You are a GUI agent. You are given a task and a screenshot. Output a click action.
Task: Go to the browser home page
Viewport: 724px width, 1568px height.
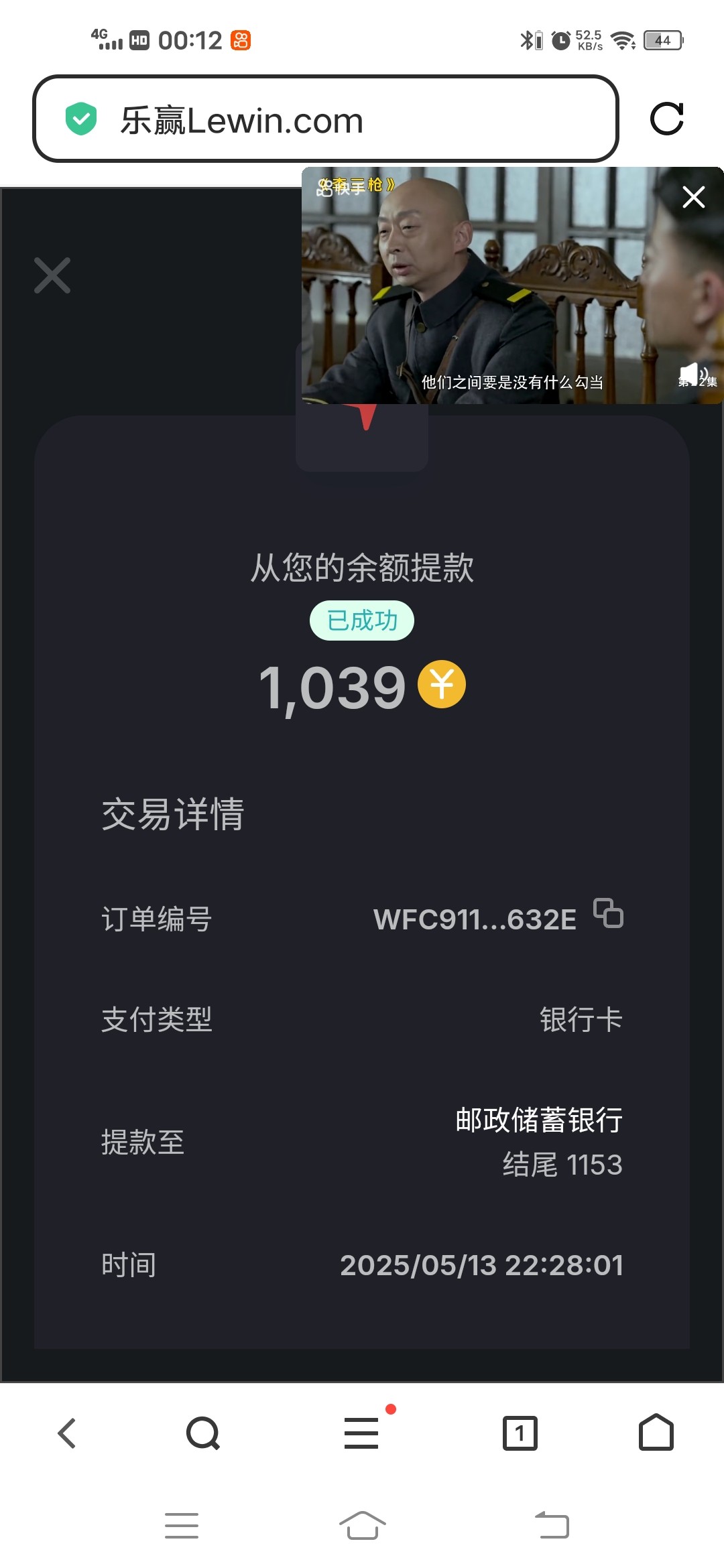point(656,1433)
